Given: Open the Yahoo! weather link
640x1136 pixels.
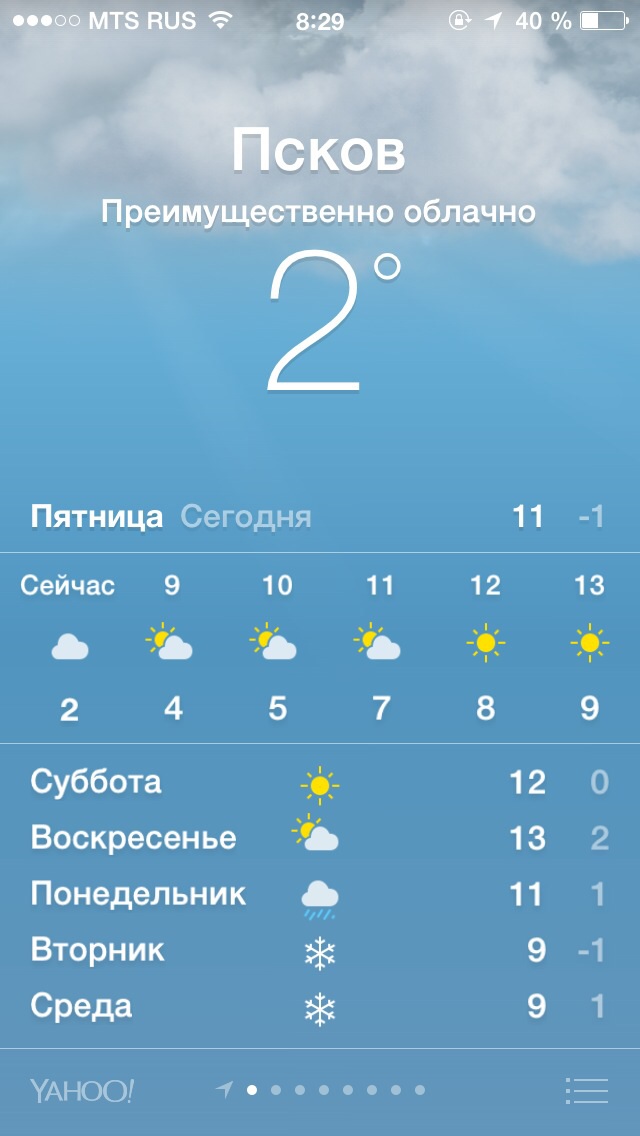Looking at the screenshot, I should click(82, 1090).
